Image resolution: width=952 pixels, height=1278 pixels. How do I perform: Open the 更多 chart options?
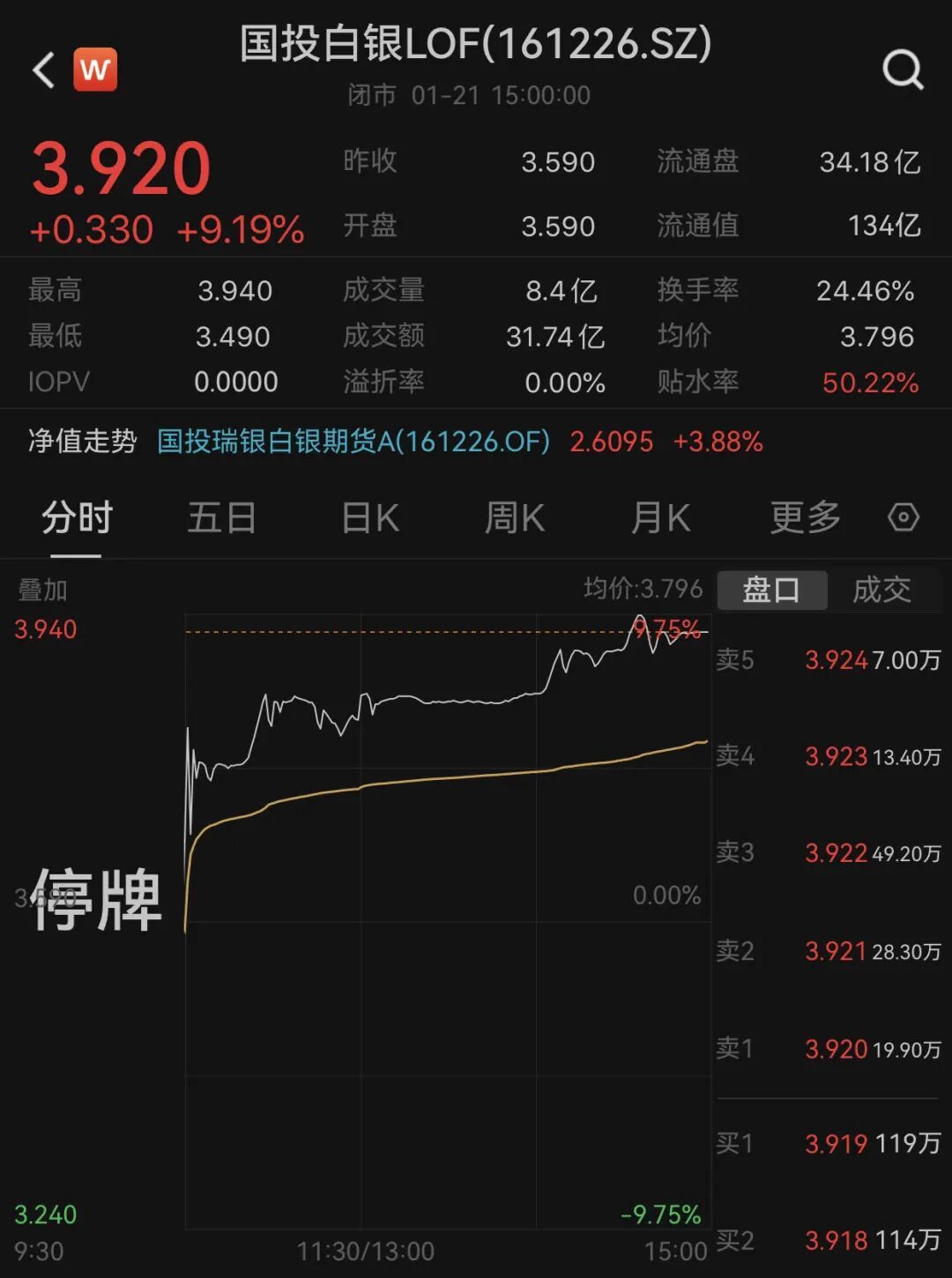pyautogui.click(x=805, y=517)
